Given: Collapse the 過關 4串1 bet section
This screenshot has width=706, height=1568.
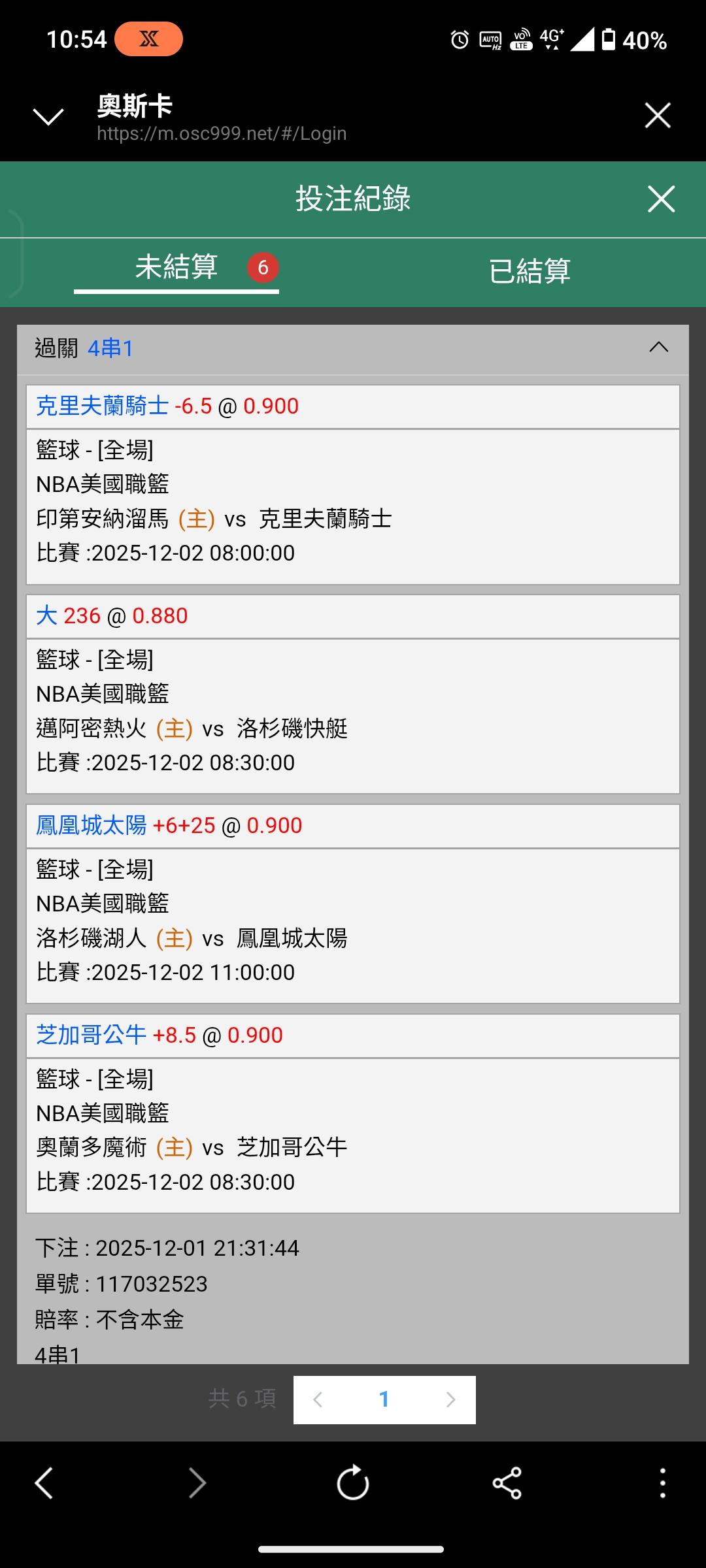Looking at the screenshot, I should click(x=658, y=348).
